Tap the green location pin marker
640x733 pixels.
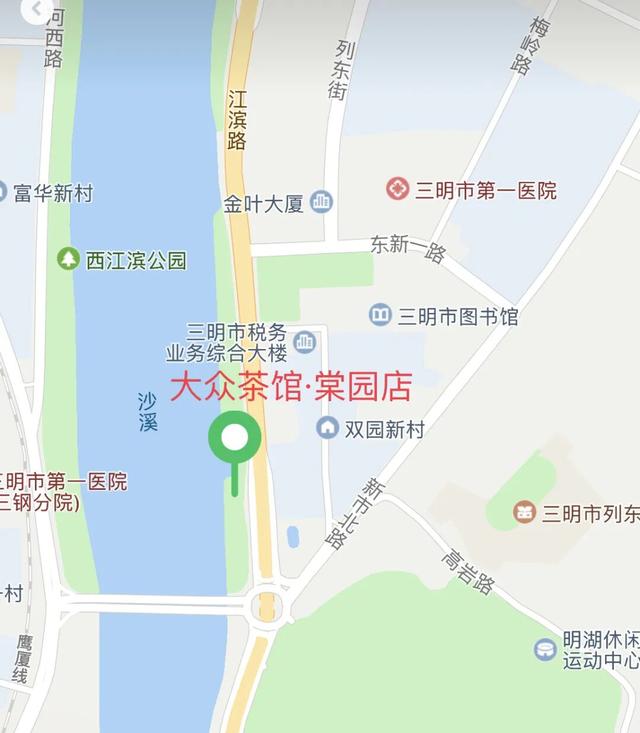235,439
